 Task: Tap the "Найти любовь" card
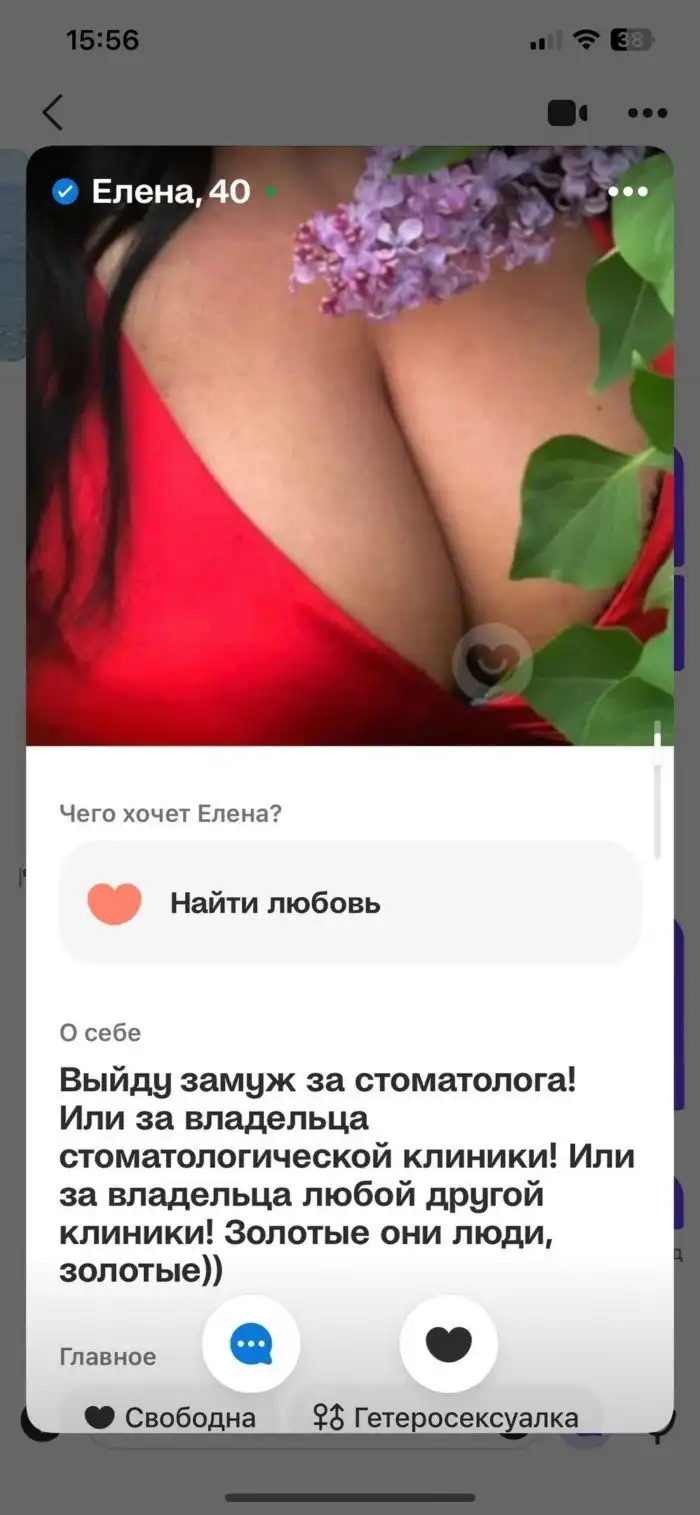349,903
